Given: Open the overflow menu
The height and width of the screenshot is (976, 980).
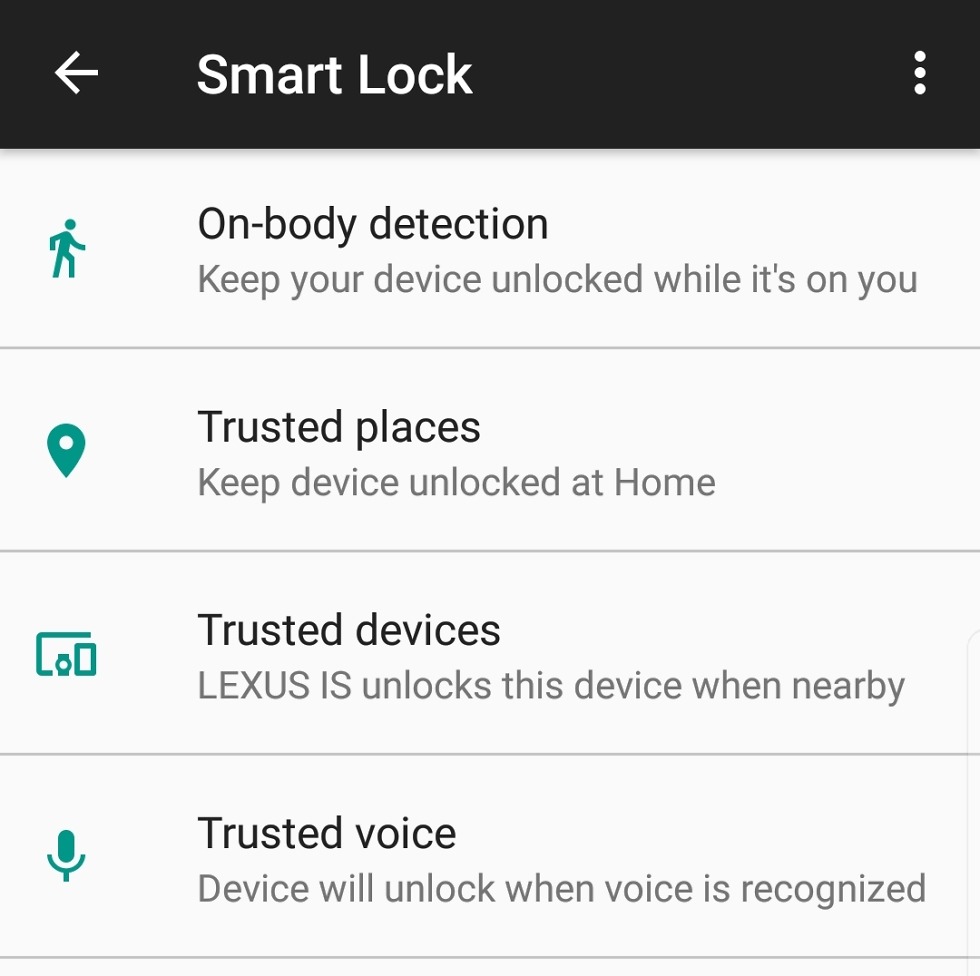Looking at the screenshot, I should click(919, 74).
